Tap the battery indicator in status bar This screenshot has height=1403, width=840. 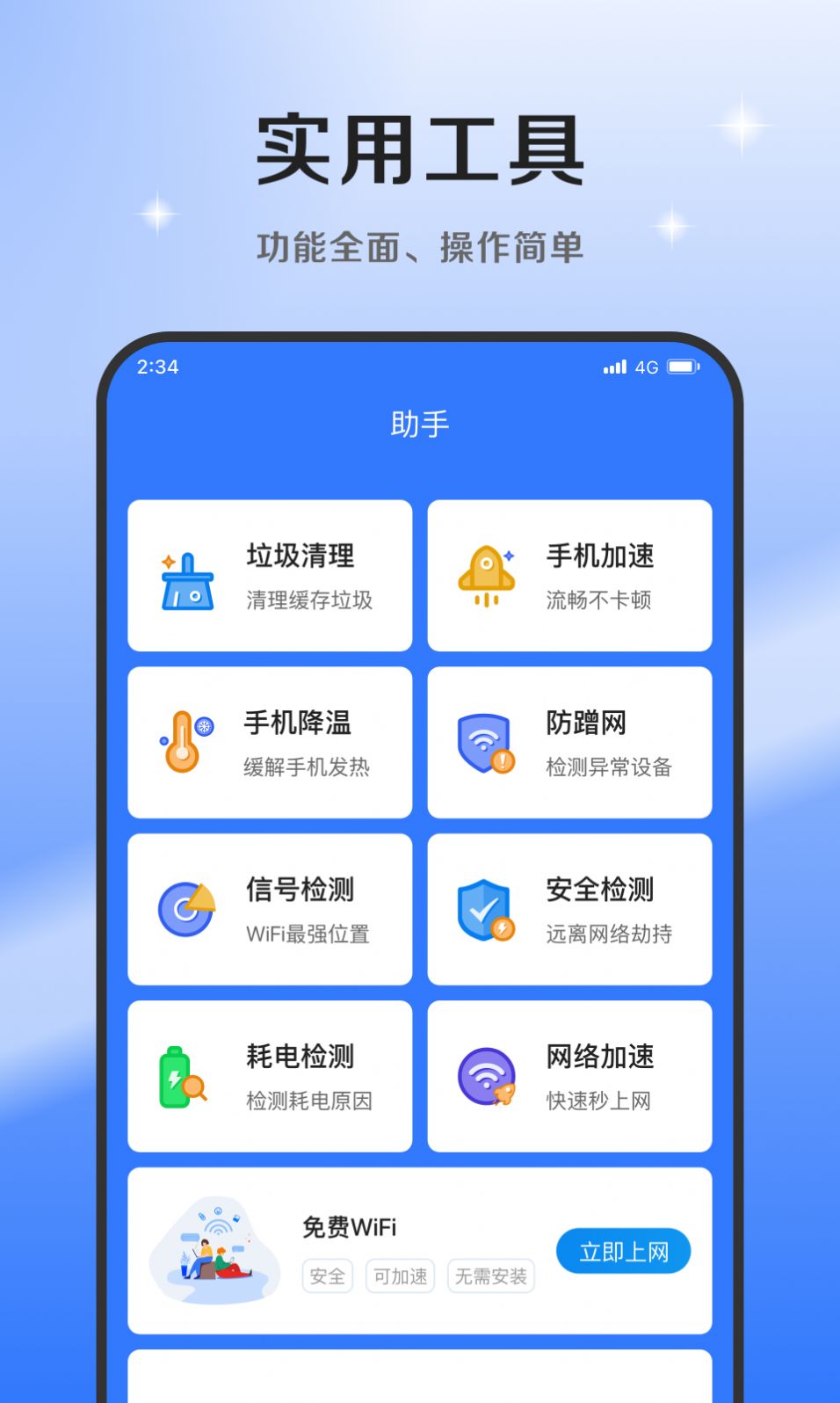[683, 367]
